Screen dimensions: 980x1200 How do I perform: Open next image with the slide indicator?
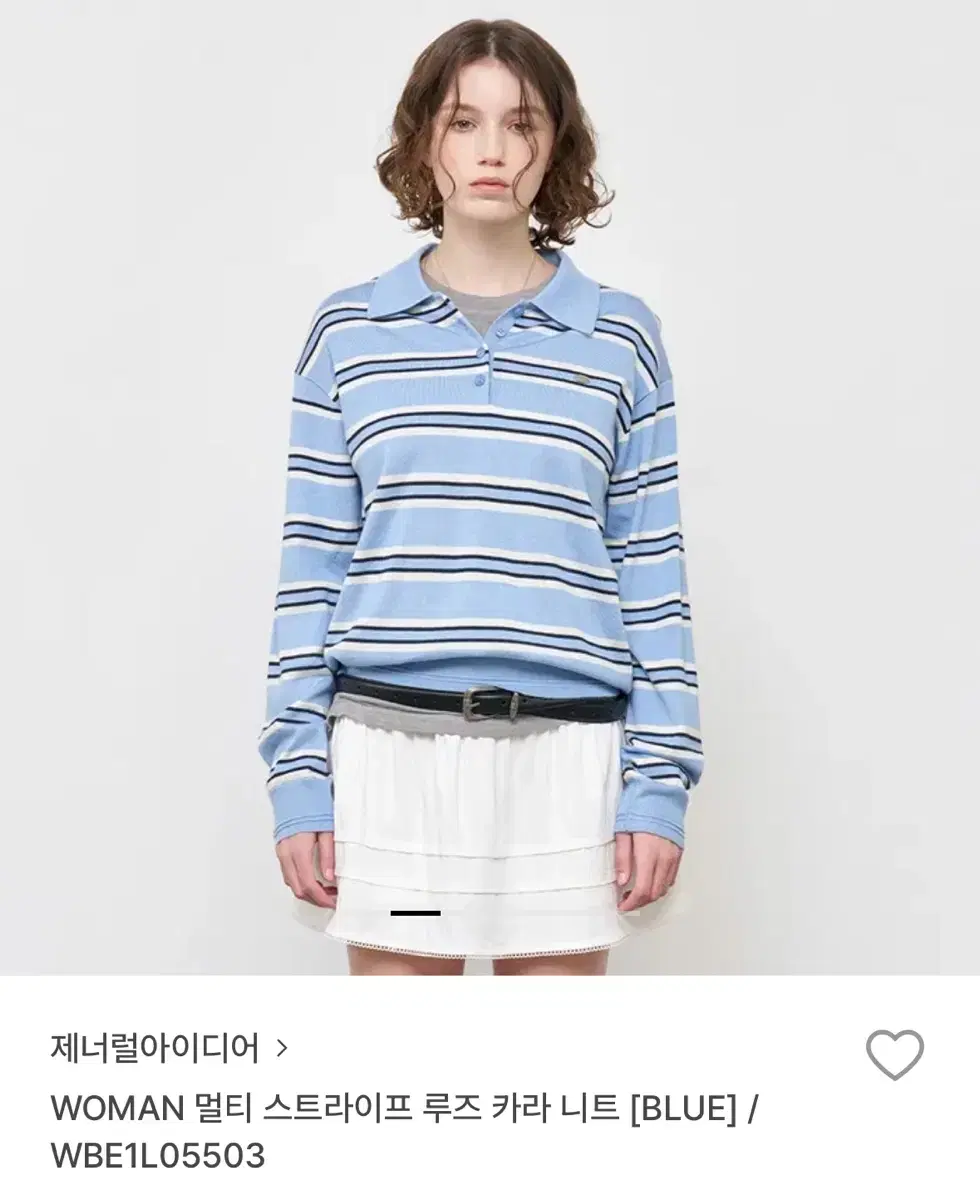pos(413,913)
